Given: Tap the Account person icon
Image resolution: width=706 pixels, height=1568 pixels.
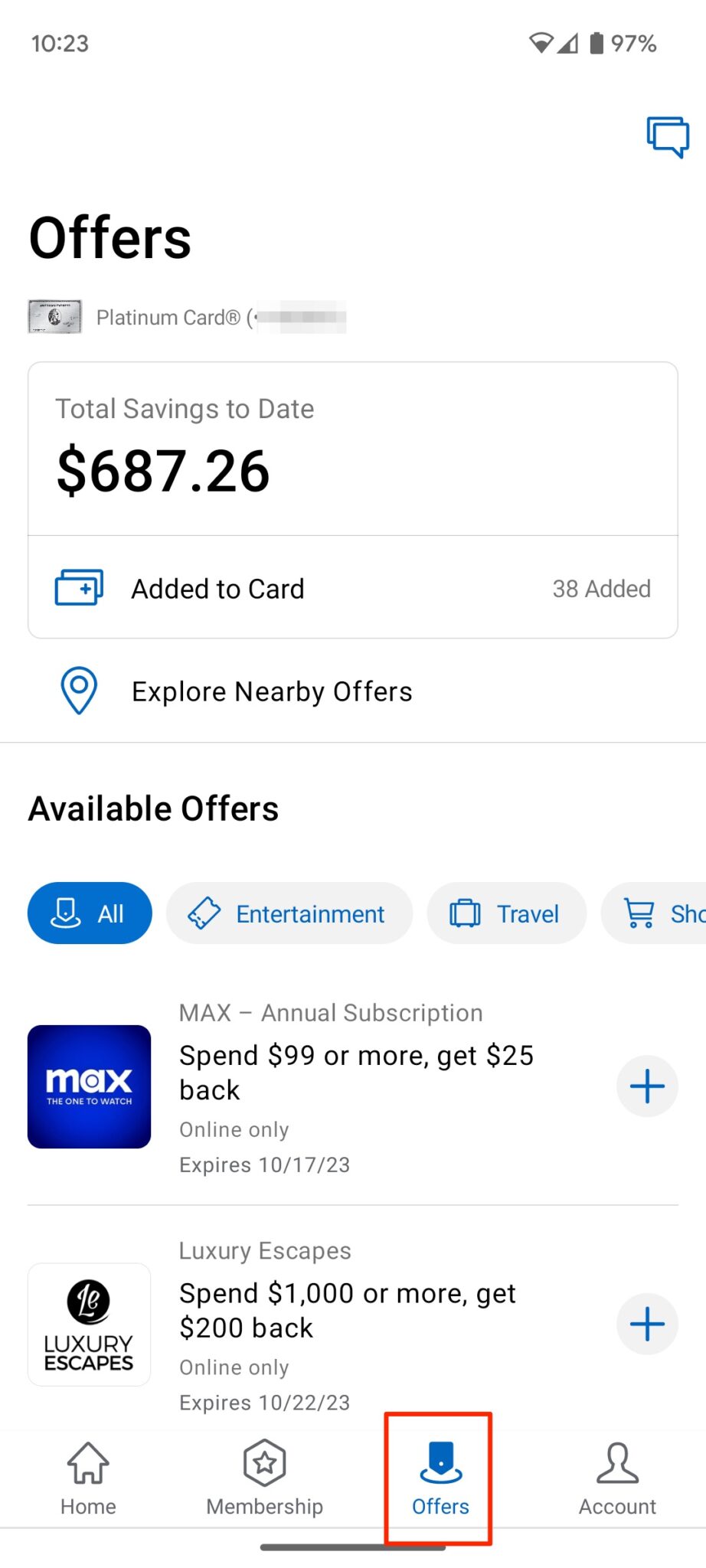Looking at the screenshot, I should pyautogui.click(x=616, y=1462).
